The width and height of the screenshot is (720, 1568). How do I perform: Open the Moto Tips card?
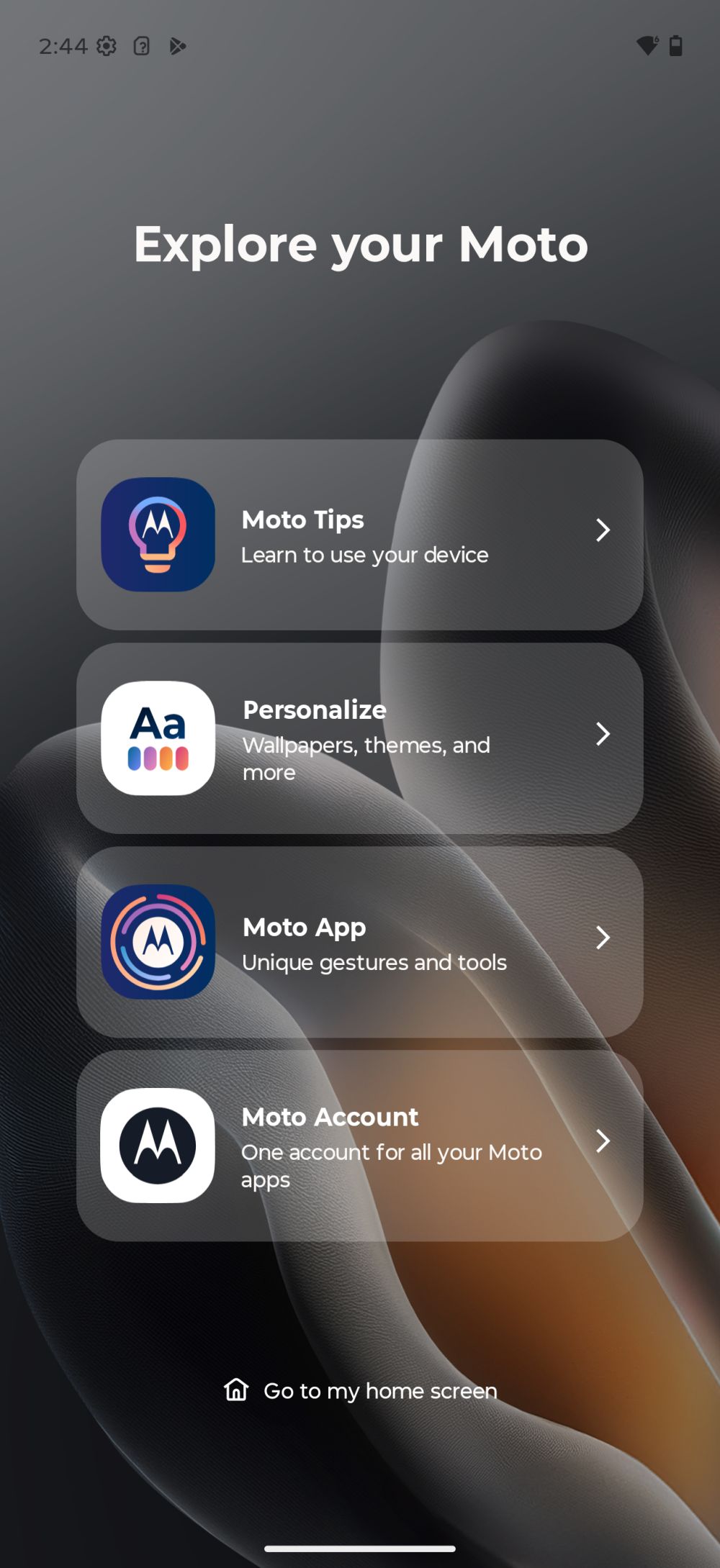pyautogui.click(x=359, y=535)
